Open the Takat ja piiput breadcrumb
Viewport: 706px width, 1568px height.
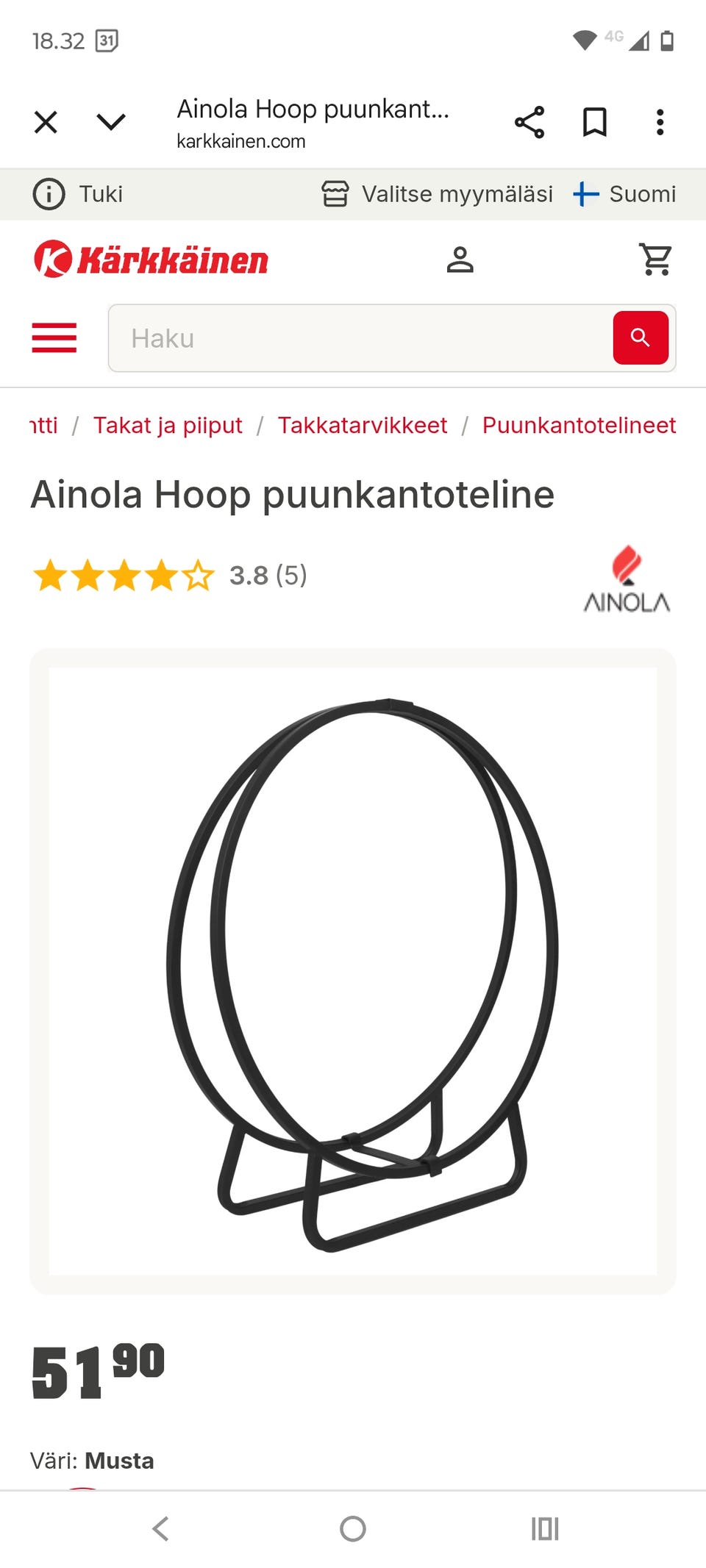click(168, 425)
